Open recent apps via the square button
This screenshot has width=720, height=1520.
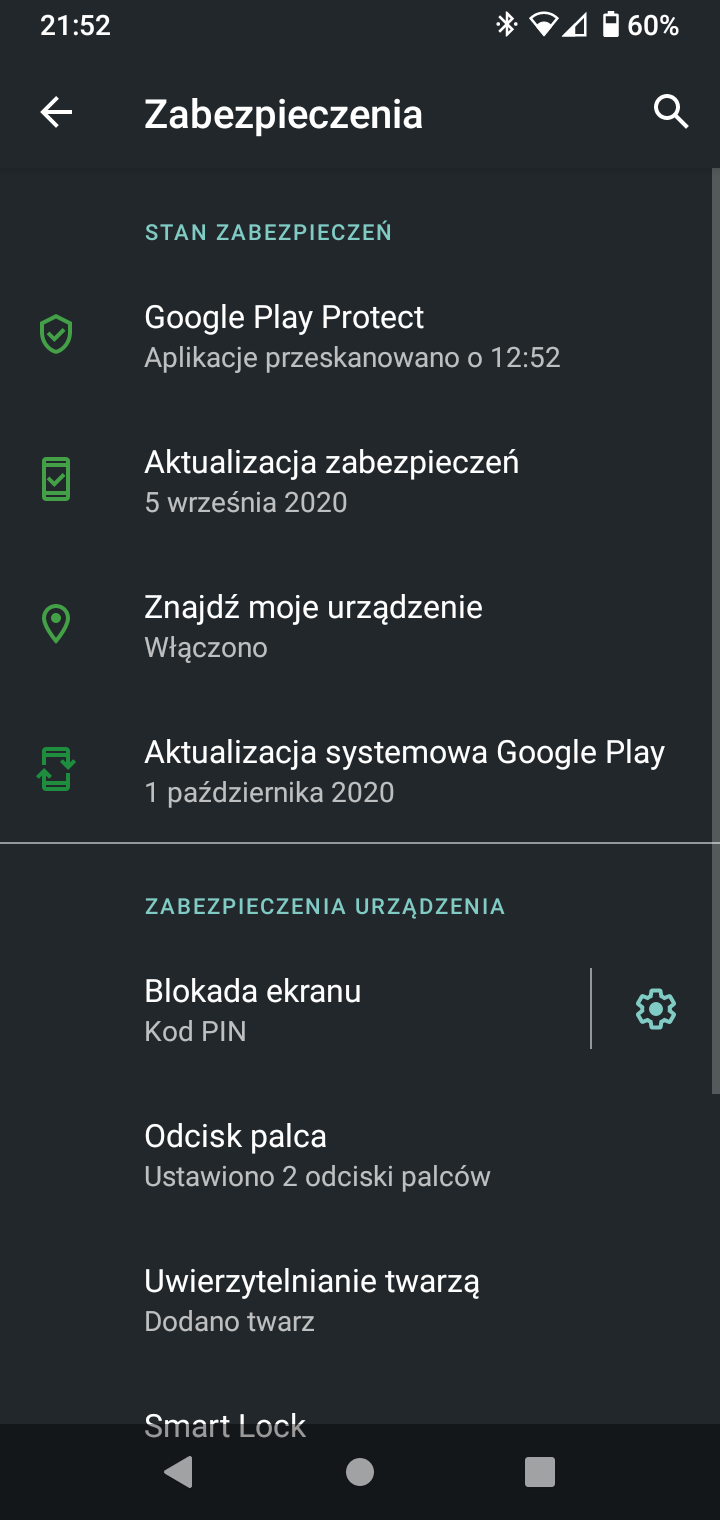pos(540,1472)
